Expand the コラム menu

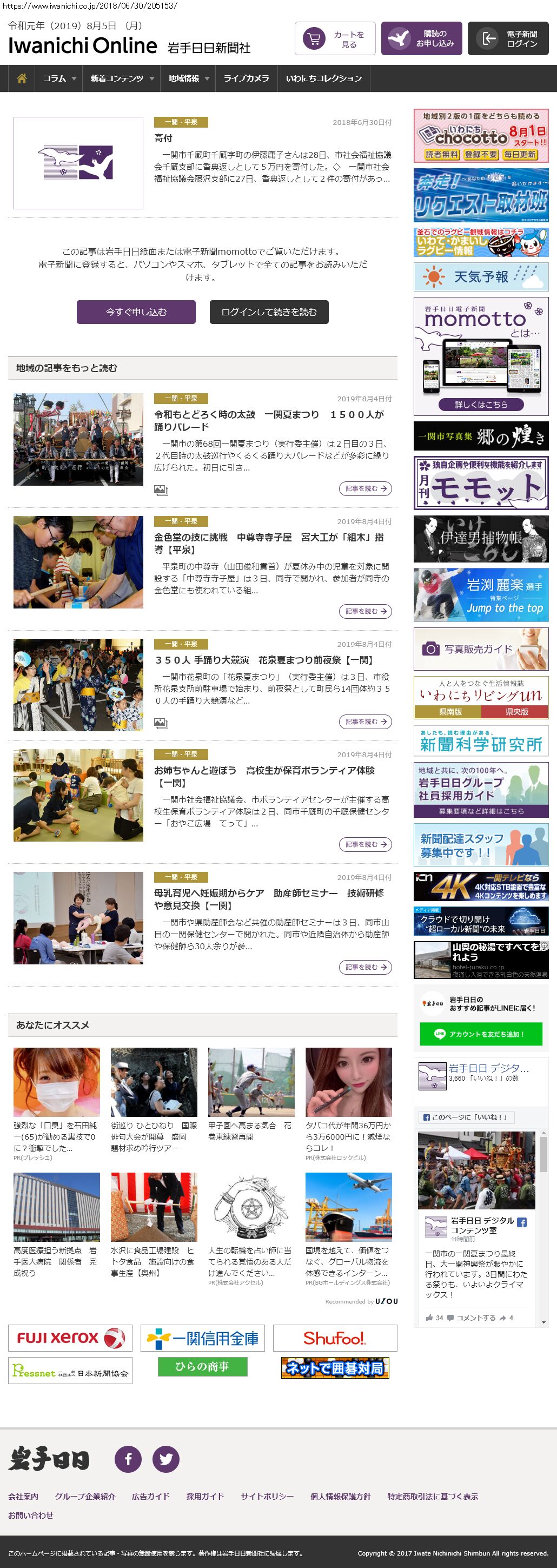59,78
